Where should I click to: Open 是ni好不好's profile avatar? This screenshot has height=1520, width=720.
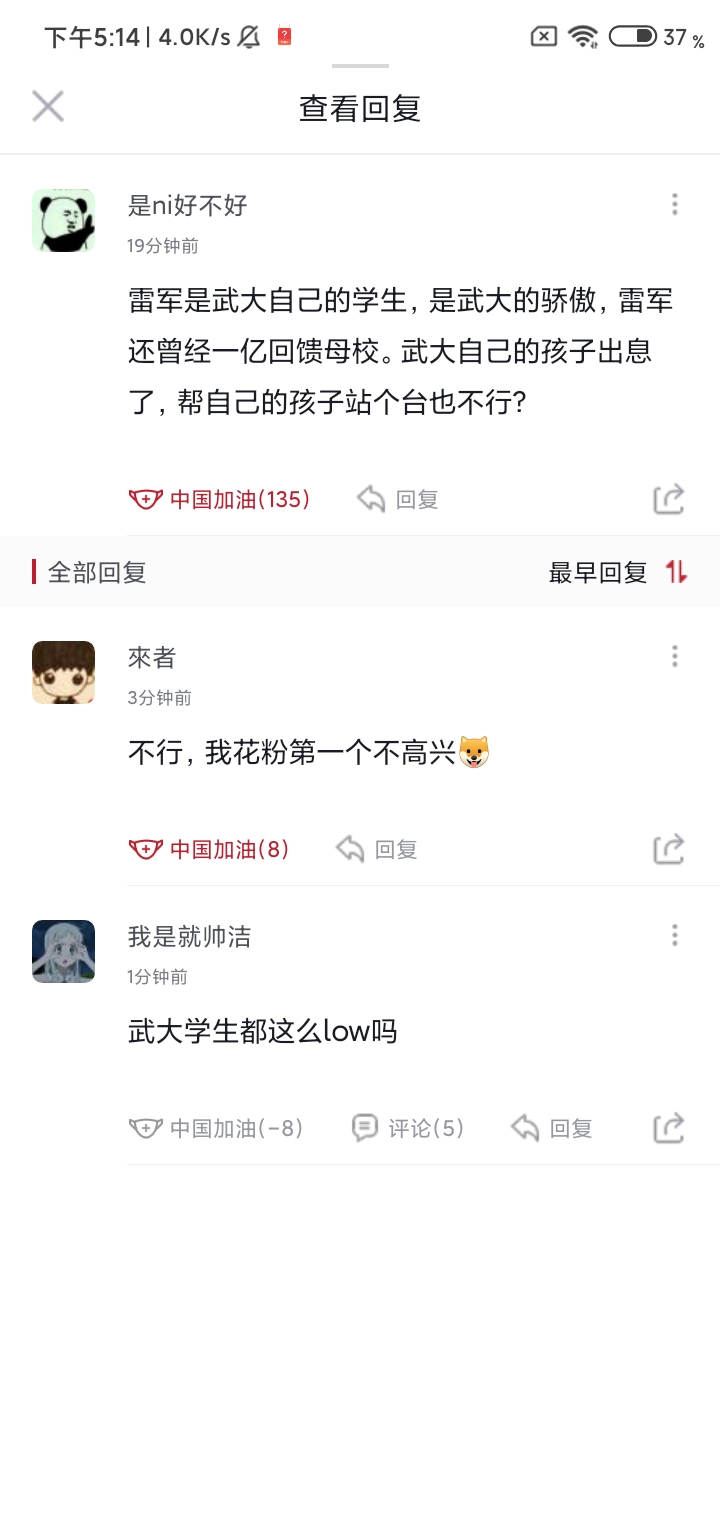(x=63, y=220)
